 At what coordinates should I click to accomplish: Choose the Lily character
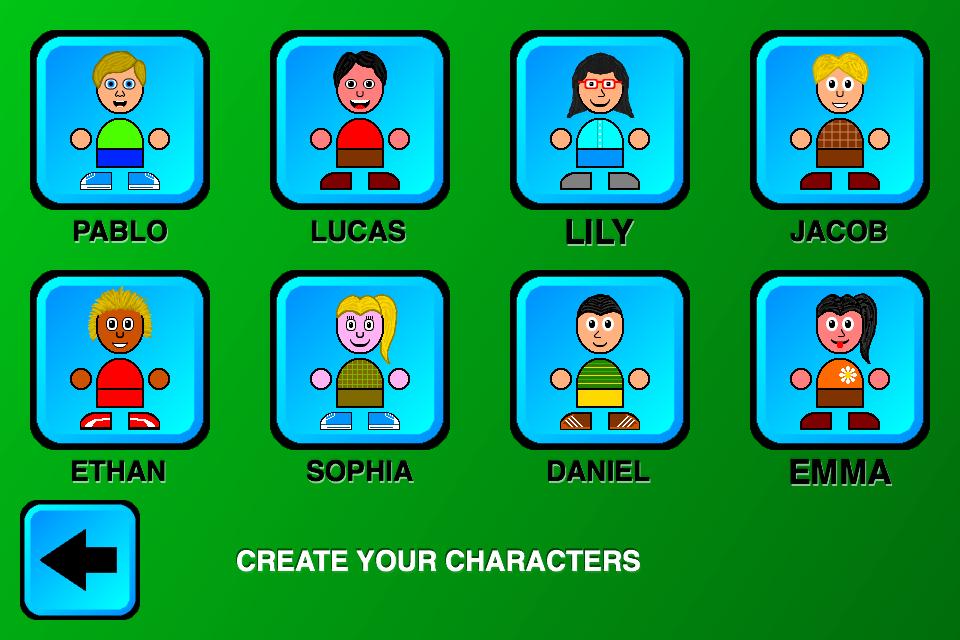(600, 120)
